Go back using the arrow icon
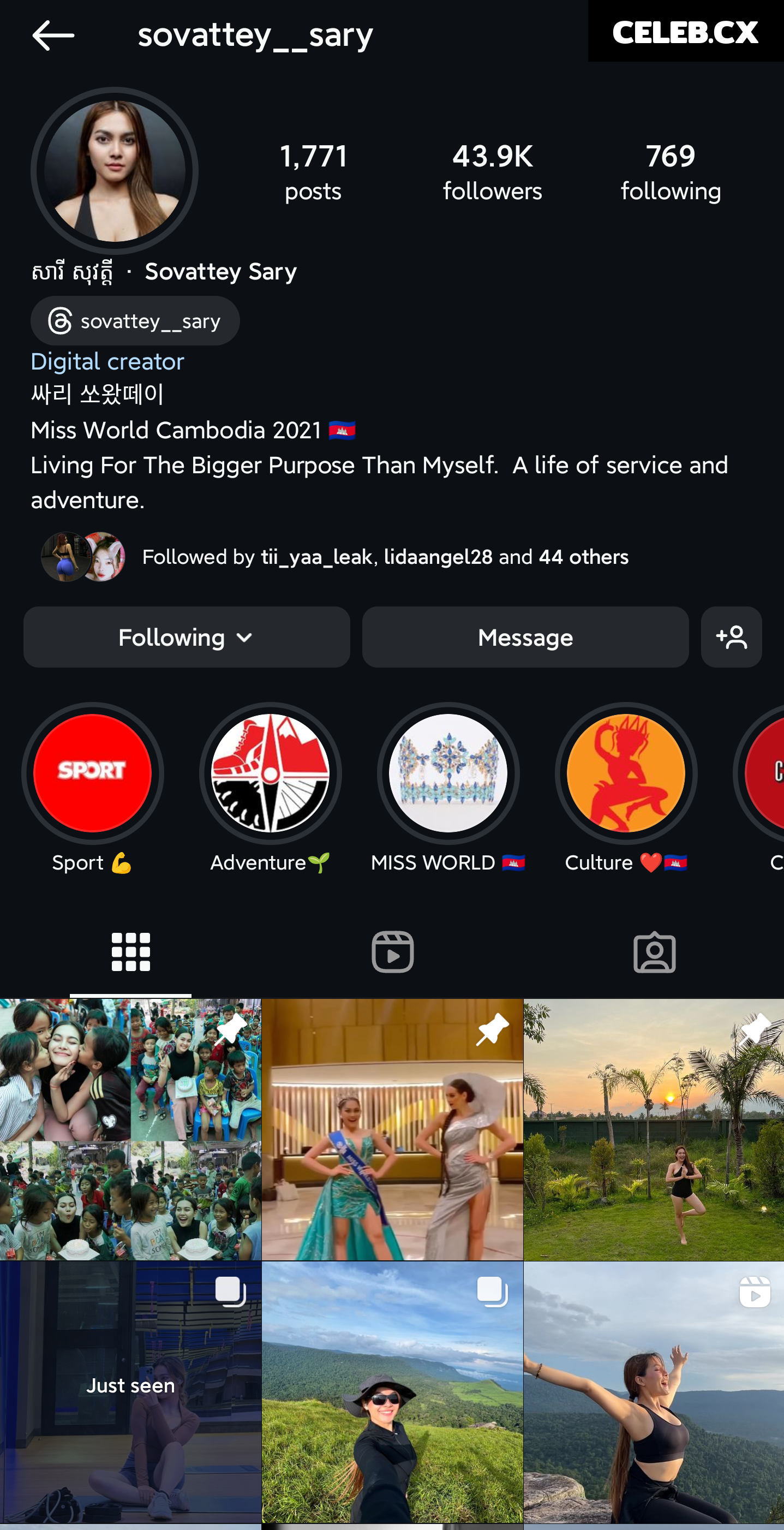 (x=53, y=35)
